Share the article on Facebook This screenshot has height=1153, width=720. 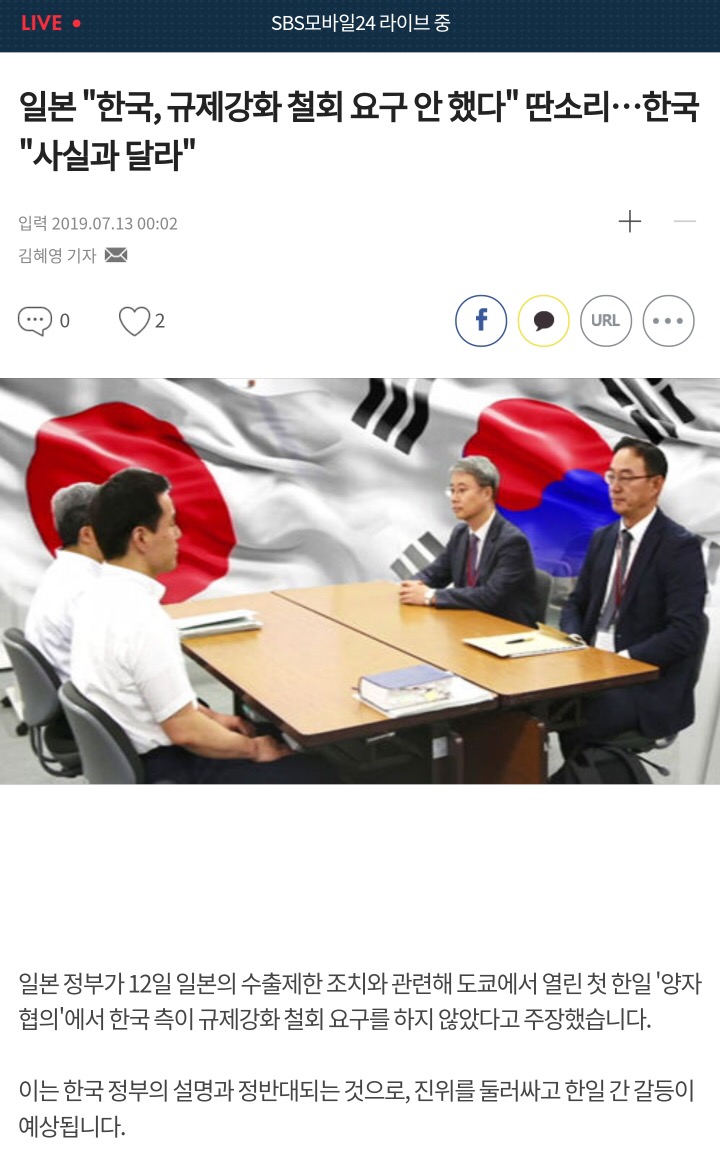click(481, 321)
